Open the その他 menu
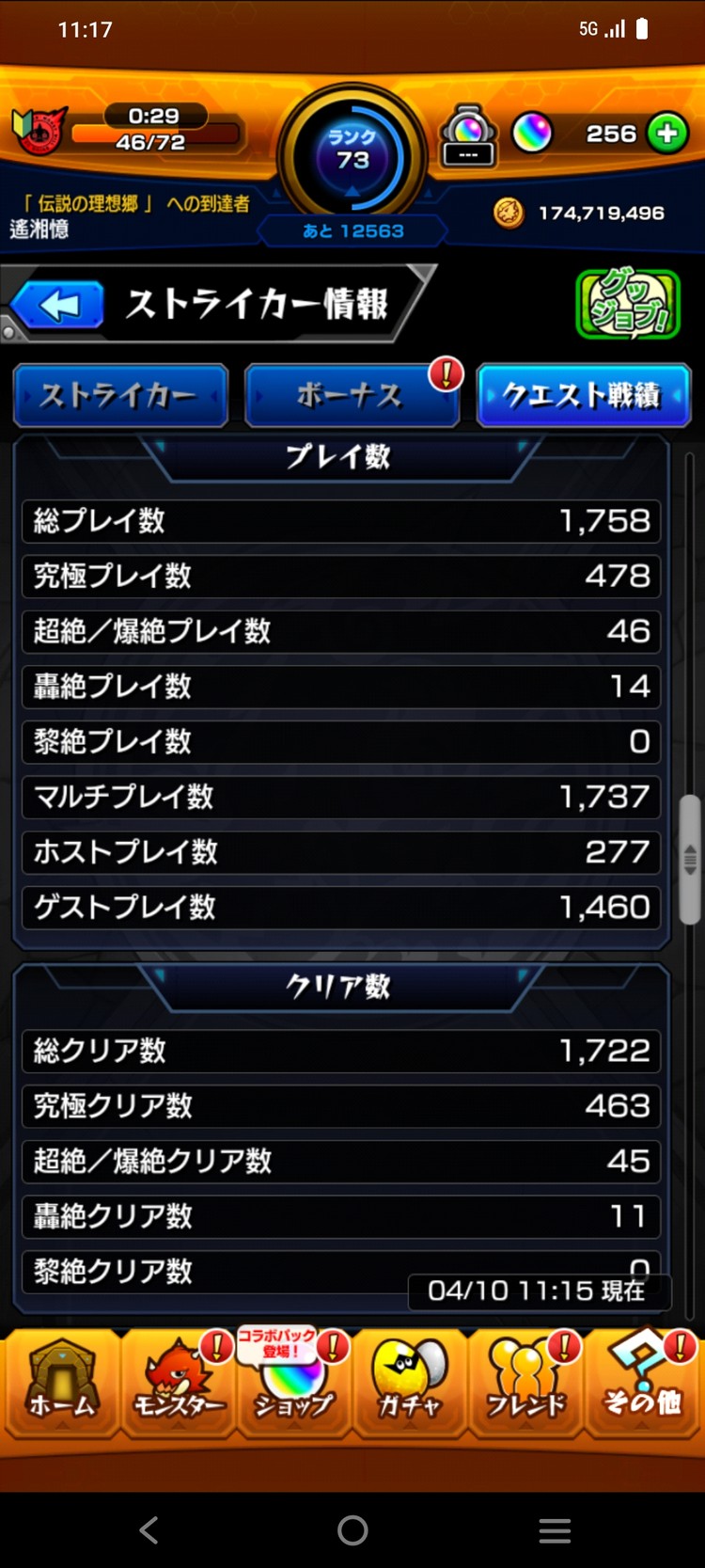This screenshot has width=705, height=1568. click(643, 1383)
